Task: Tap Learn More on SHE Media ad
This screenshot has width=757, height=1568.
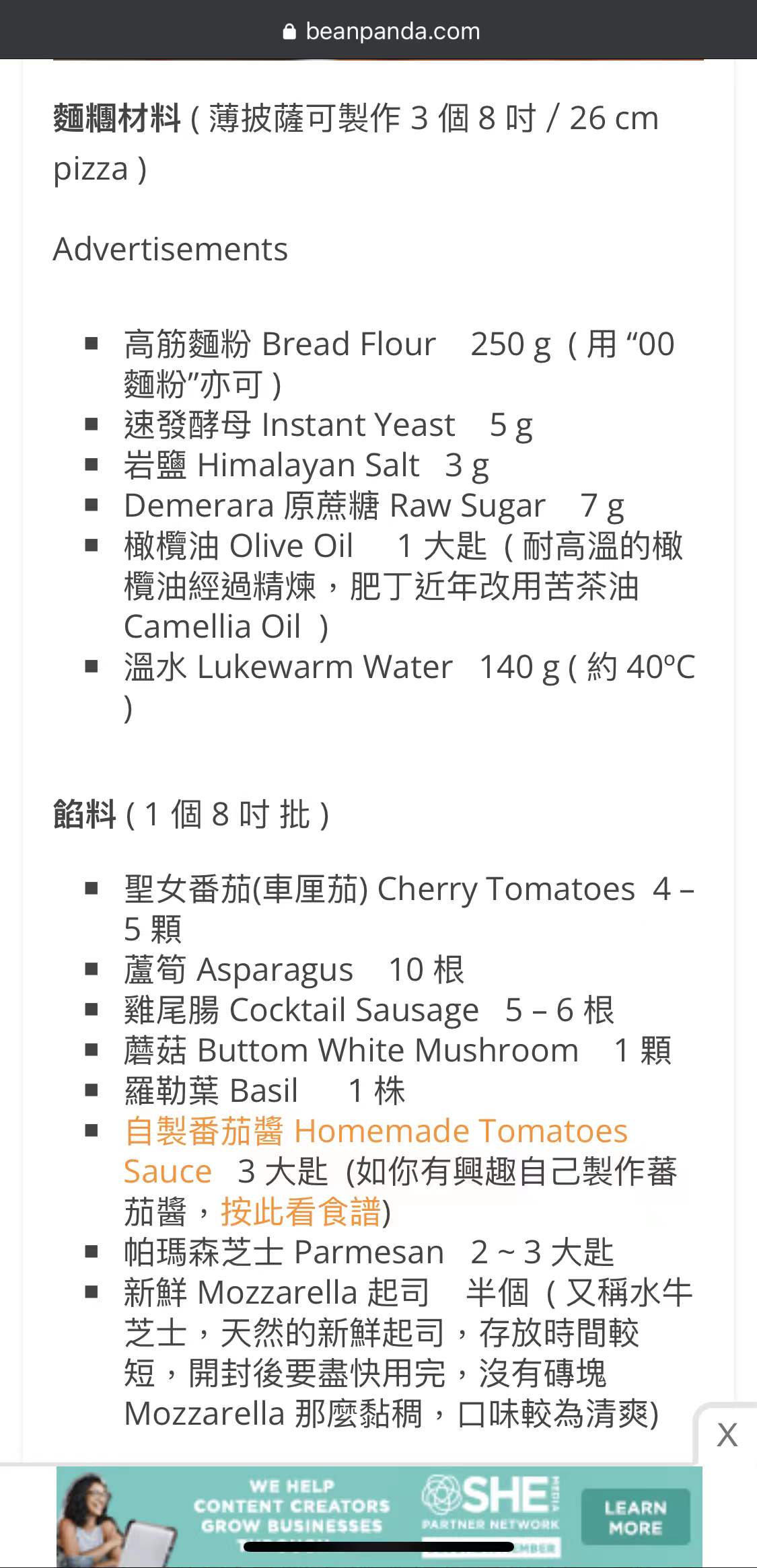Action: (635, 1517)
